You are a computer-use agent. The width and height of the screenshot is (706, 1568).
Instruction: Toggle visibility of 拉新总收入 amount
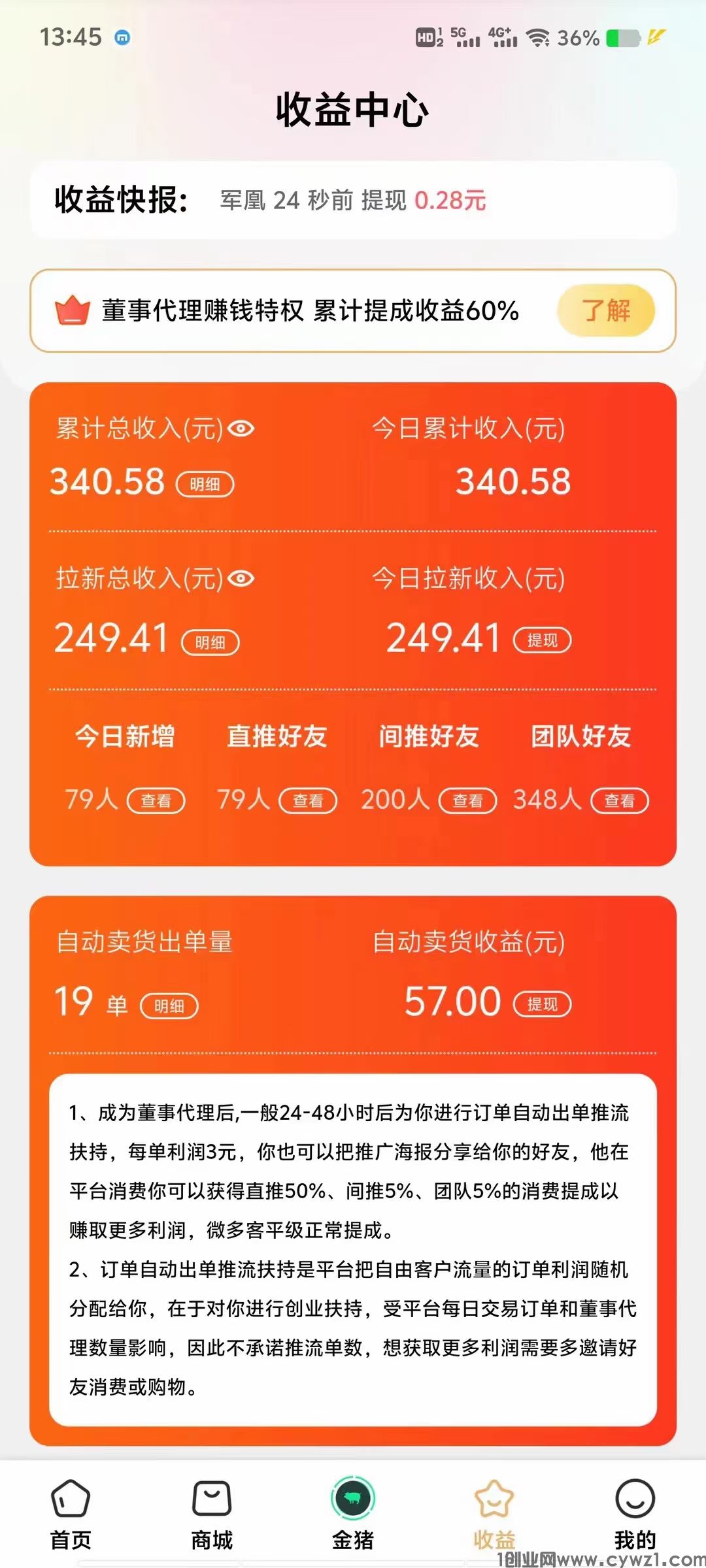click(x=242, y=578)
